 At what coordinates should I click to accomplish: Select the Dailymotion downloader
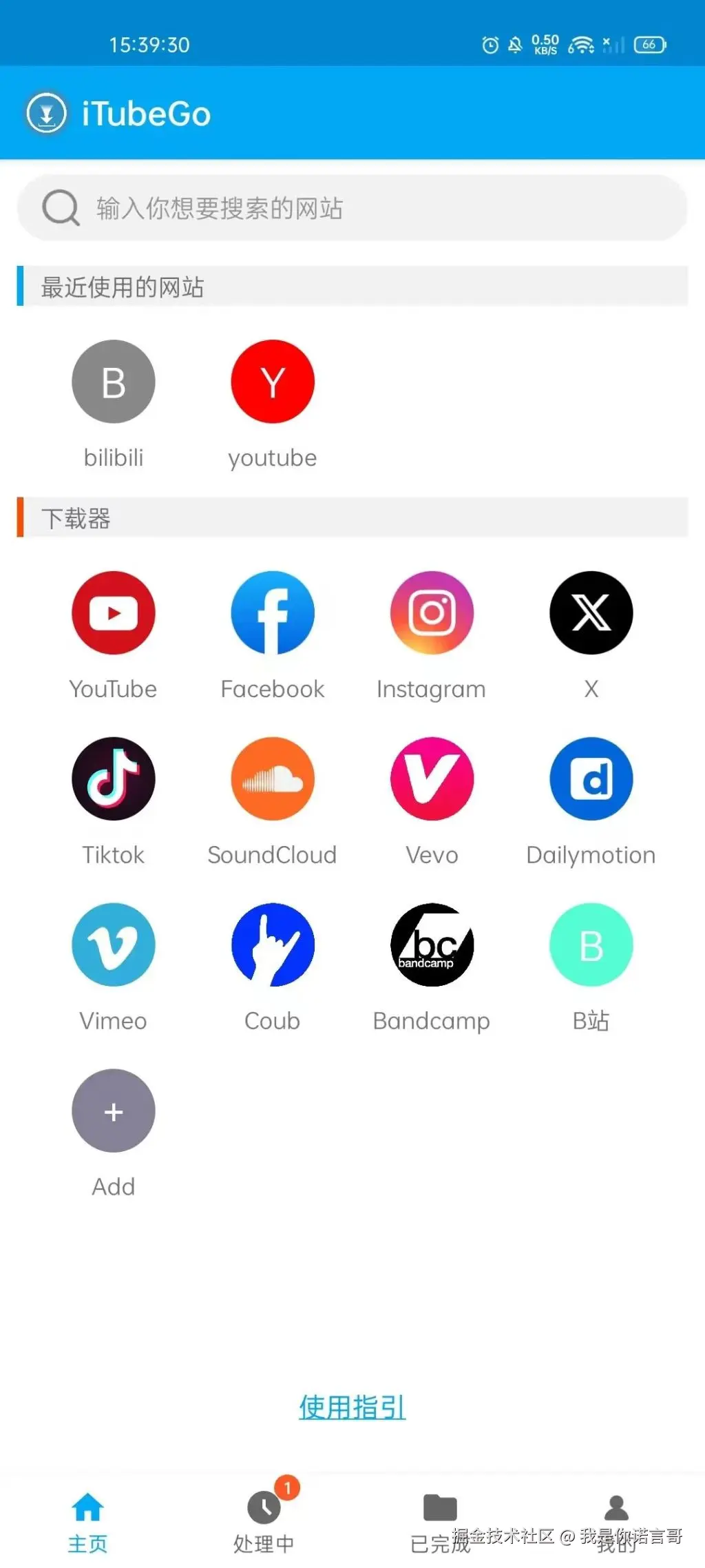pos(591,778)
